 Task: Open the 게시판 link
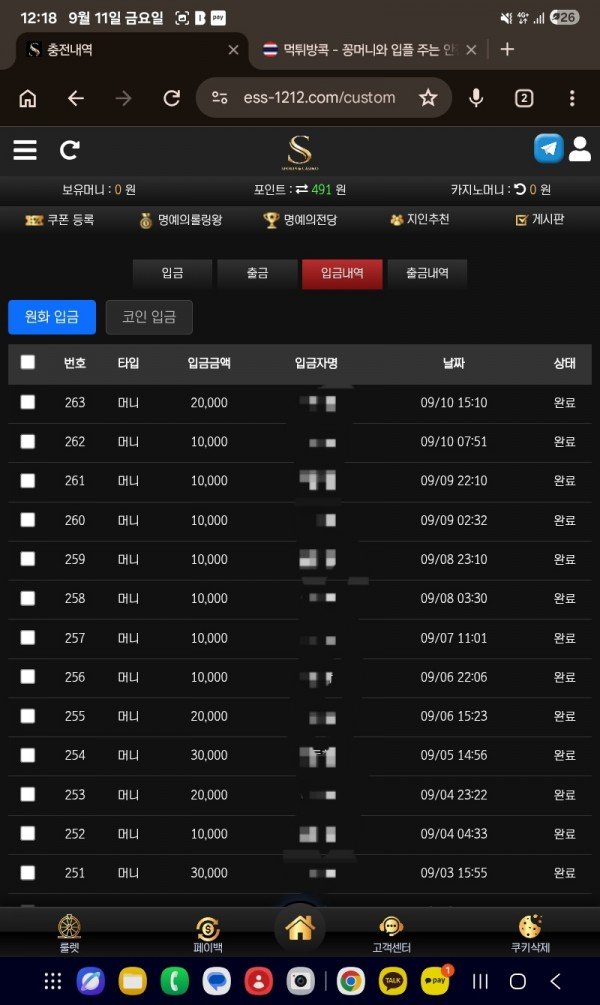(540, 220)
